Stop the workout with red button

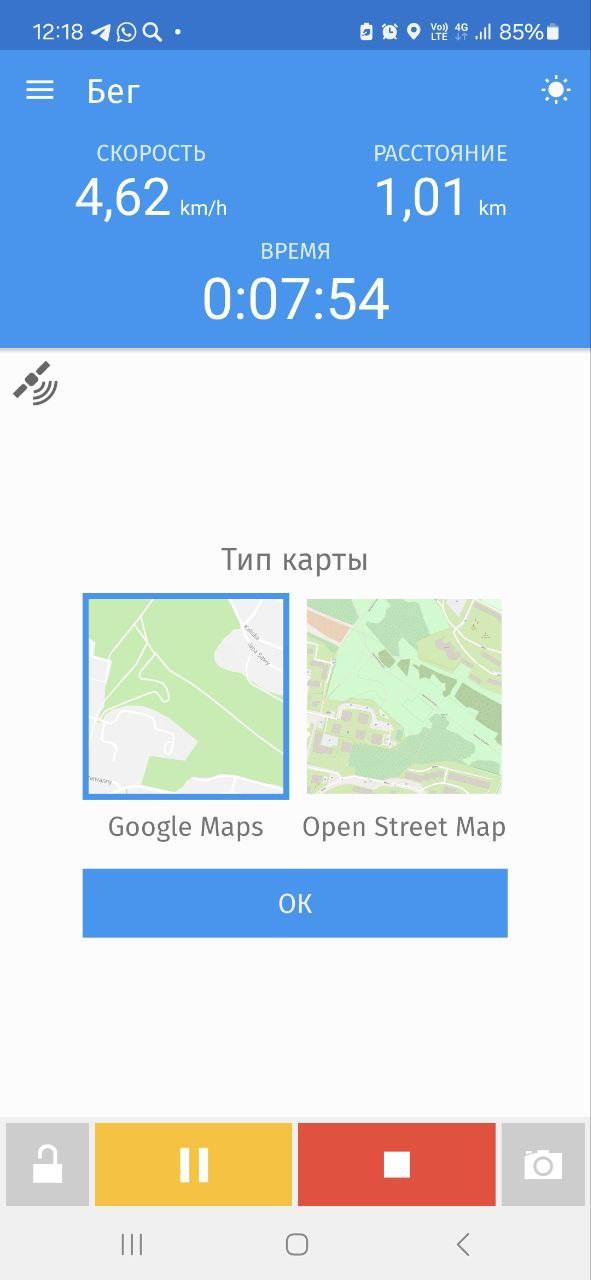[x=397, y=1164]
